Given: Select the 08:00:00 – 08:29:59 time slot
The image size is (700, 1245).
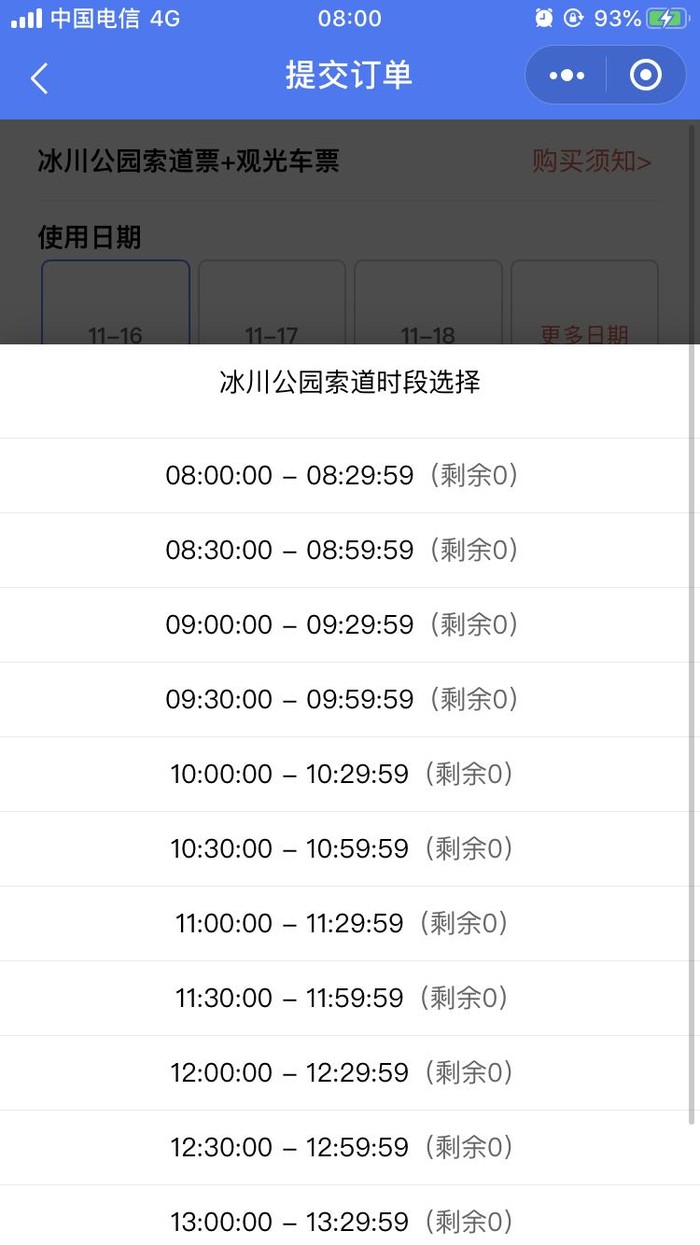Looking at the screenshot, I should tap(343, 475).
